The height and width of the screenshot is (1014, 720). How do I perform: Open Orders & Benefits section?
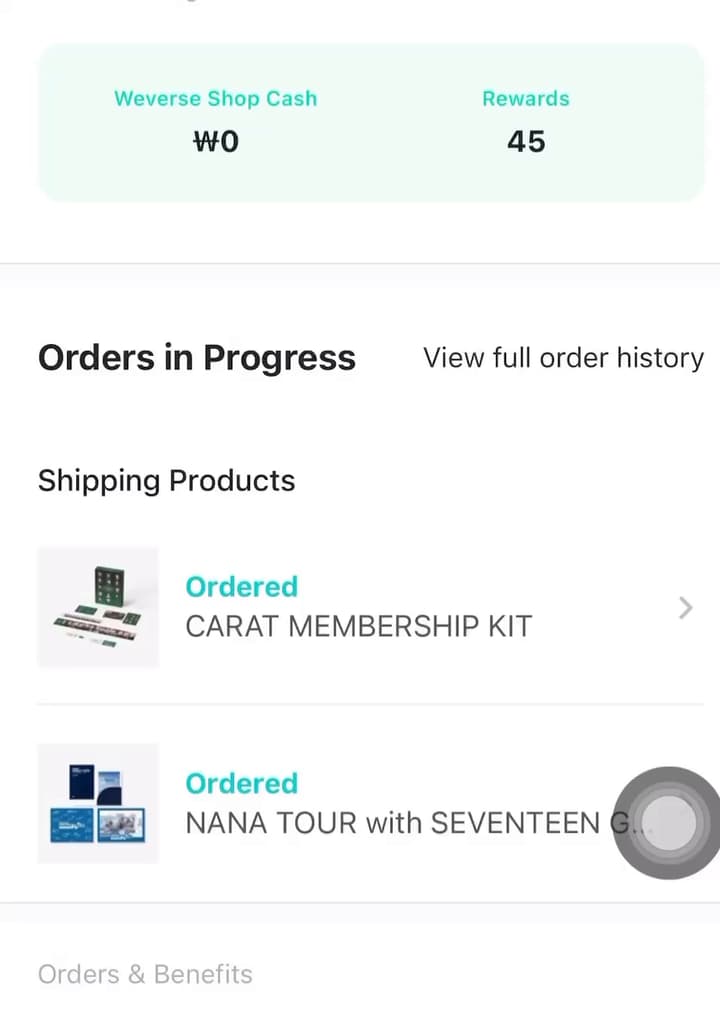coord(144,973)
